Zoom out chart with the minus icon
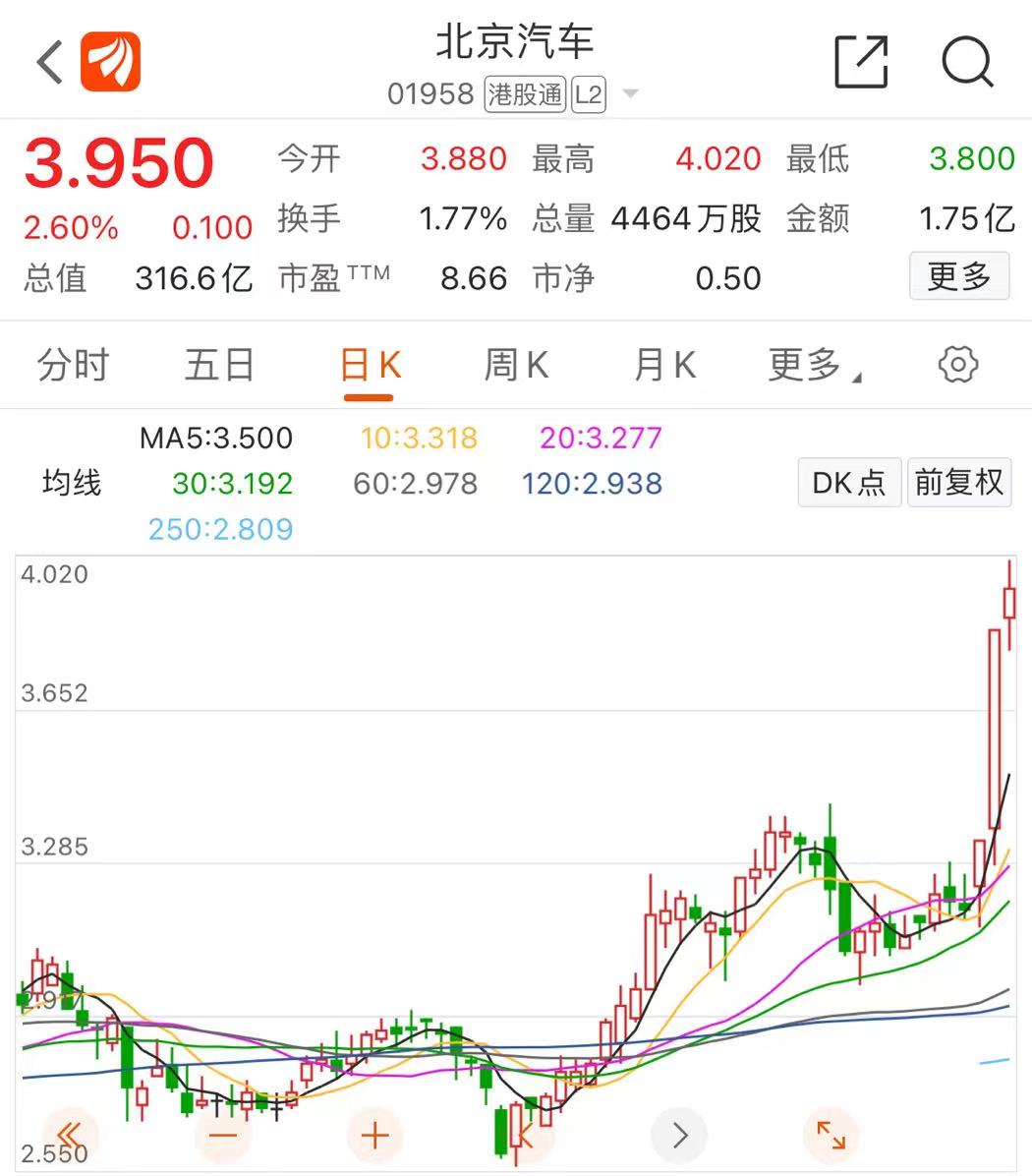Screen dimensions: 1032x1176 click(223, 1135)
